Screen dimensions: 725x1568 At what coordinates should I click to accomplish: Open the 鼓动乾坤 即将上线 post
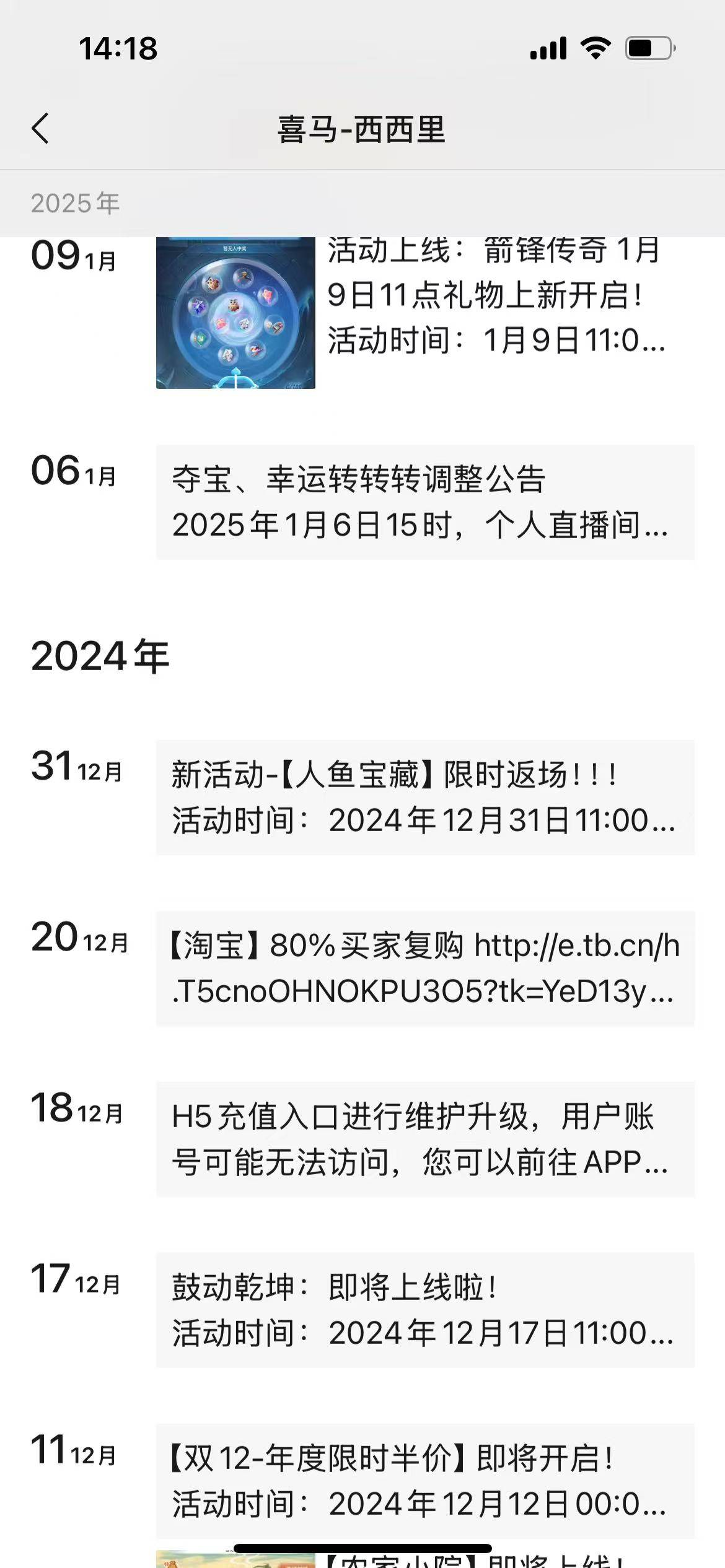[x=424, y=1310]
